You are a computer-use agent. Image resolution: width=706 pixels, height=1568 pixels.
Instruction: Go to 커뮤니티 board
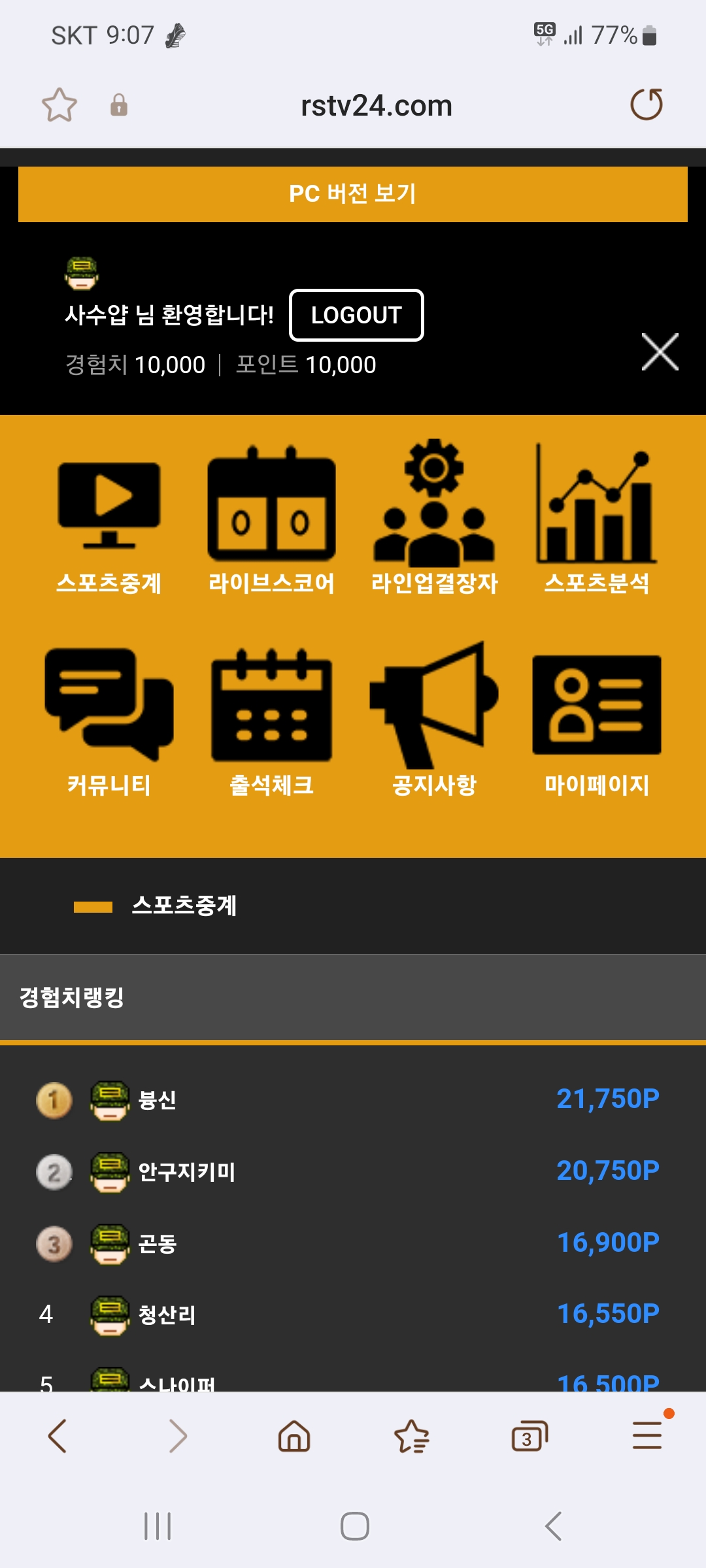[109, 722]
